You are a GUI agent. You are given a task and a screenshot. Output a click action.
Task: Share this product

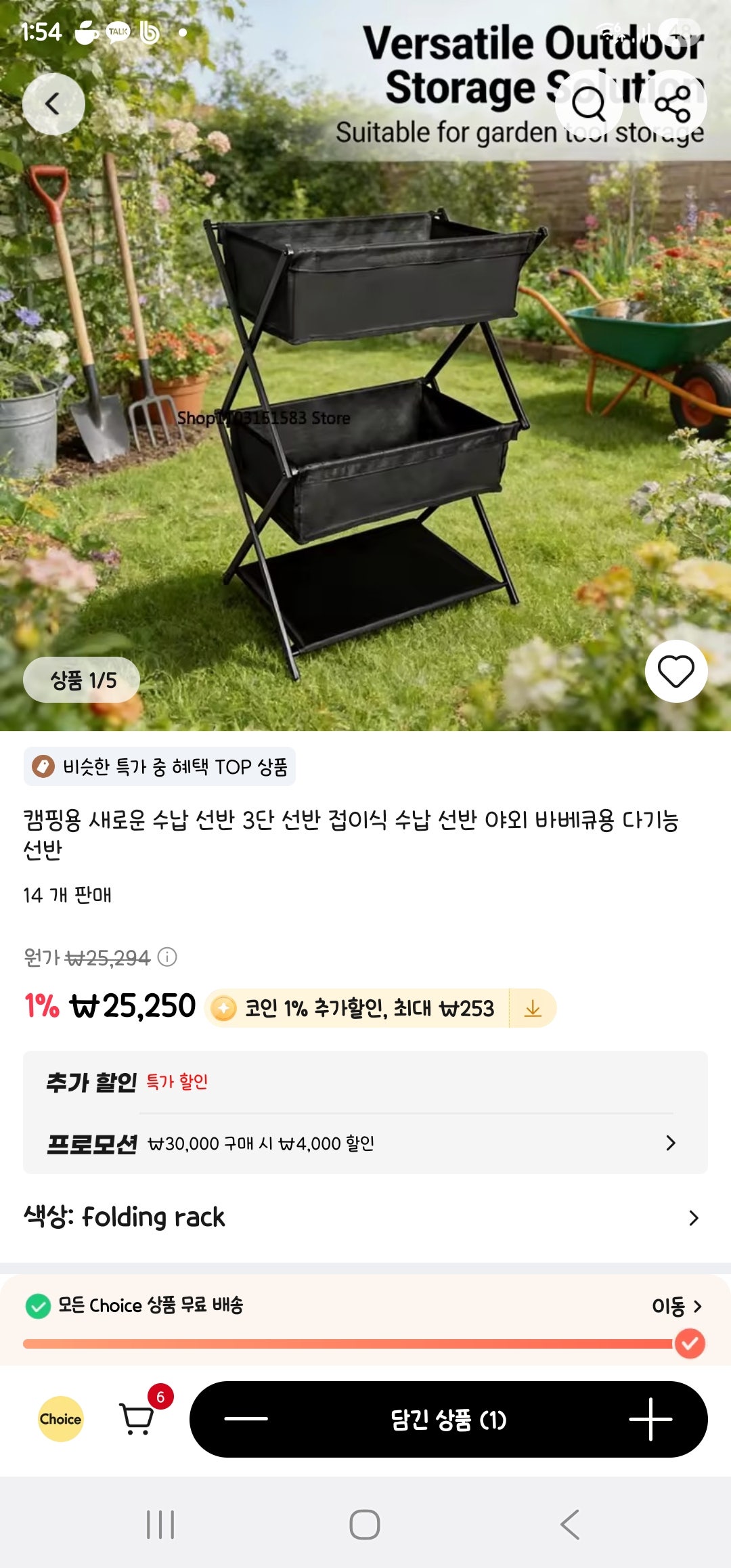point(672,104)
